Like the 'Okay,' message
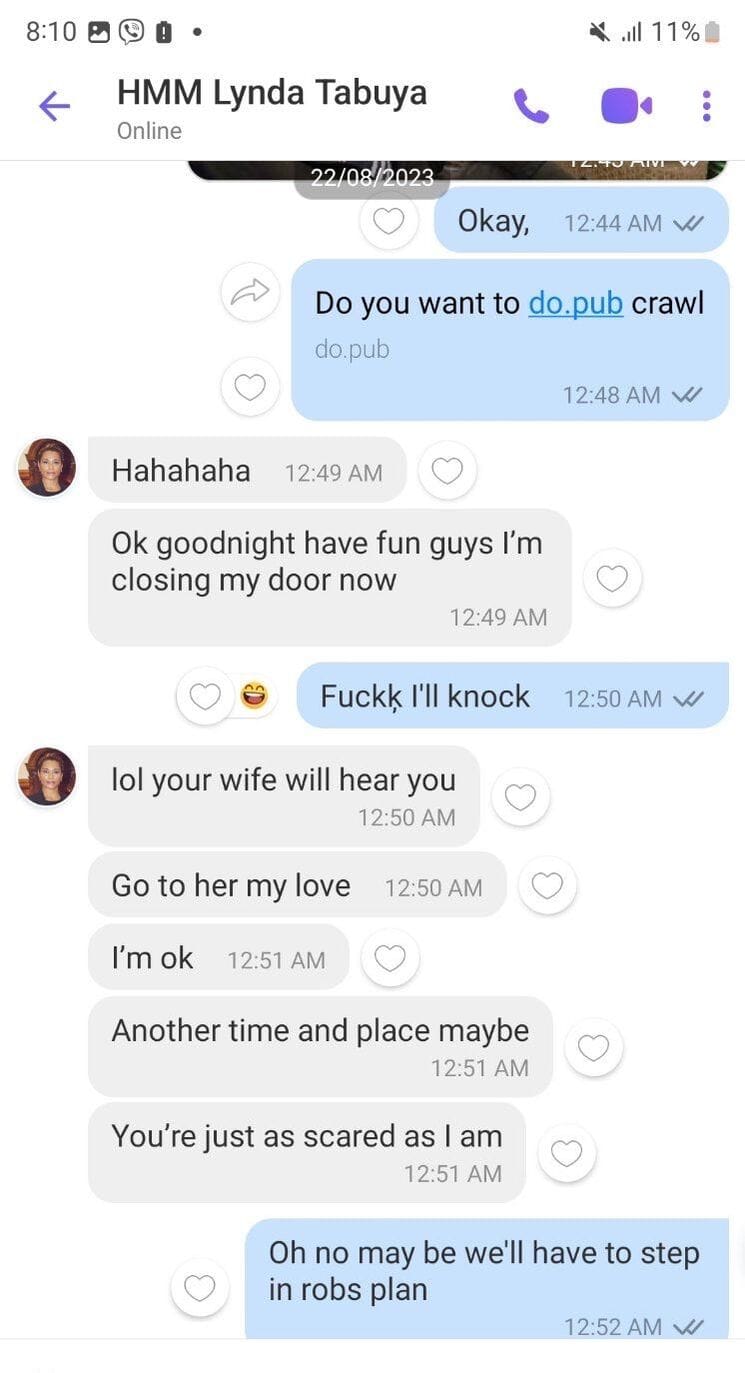Viewport: 745px width, 1373px height. tap(388, 220)
